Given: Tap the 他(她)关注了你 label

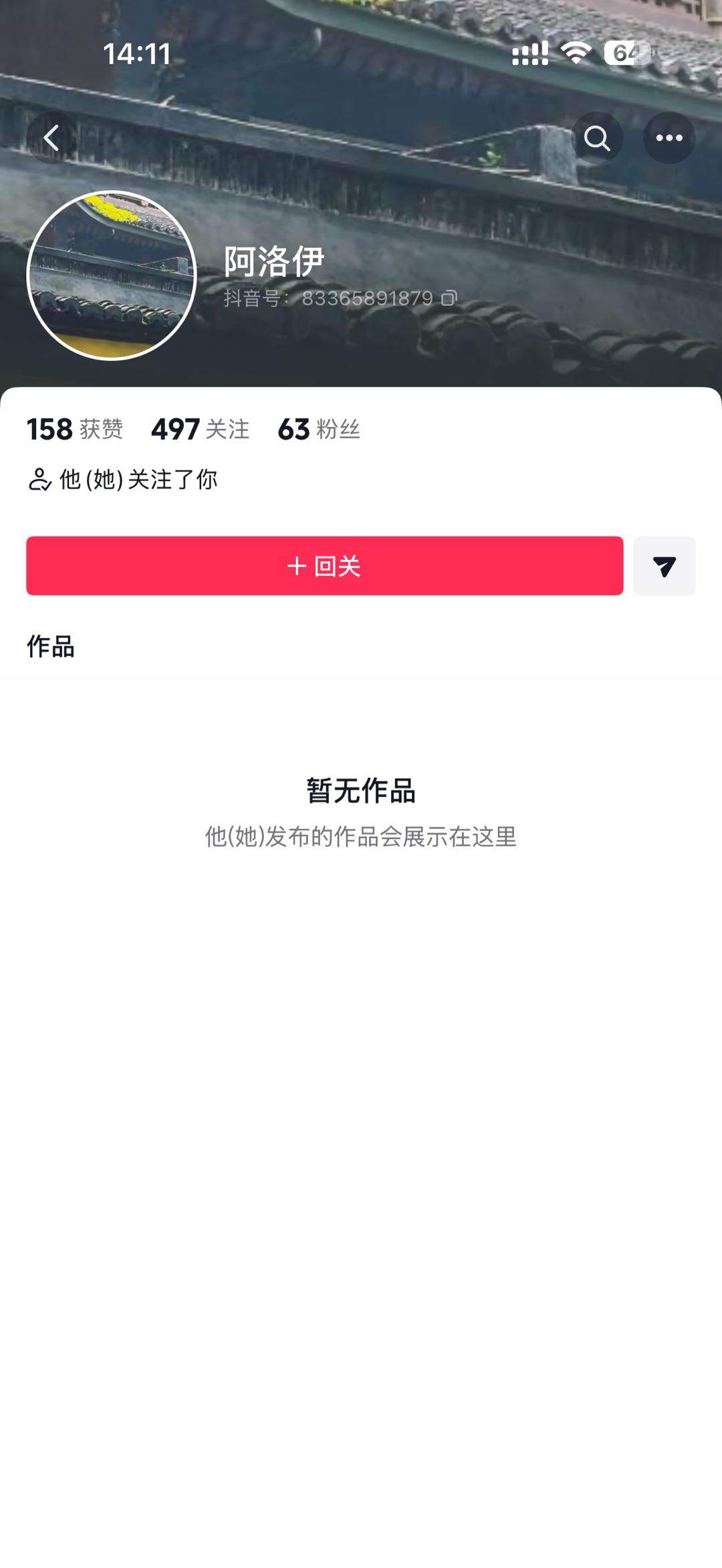Looking at the screenshot, I should point(137,478).
